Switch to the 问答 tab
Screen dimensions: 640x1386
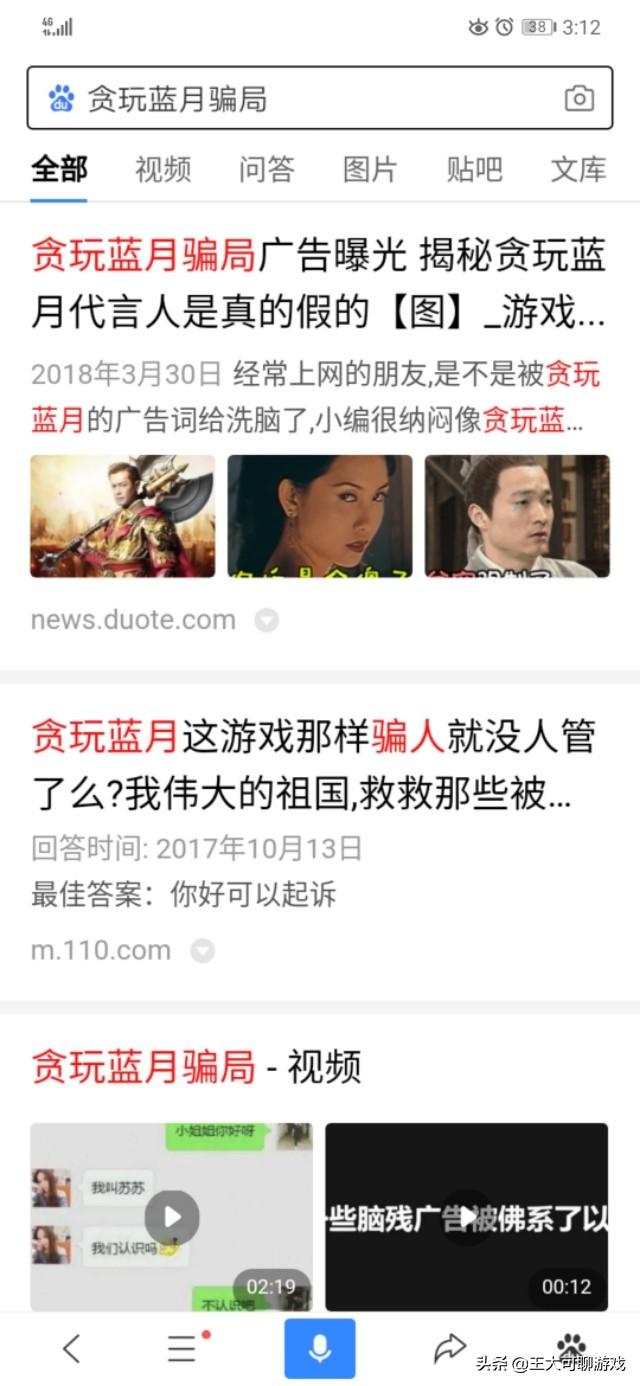[x=267, y=169]
